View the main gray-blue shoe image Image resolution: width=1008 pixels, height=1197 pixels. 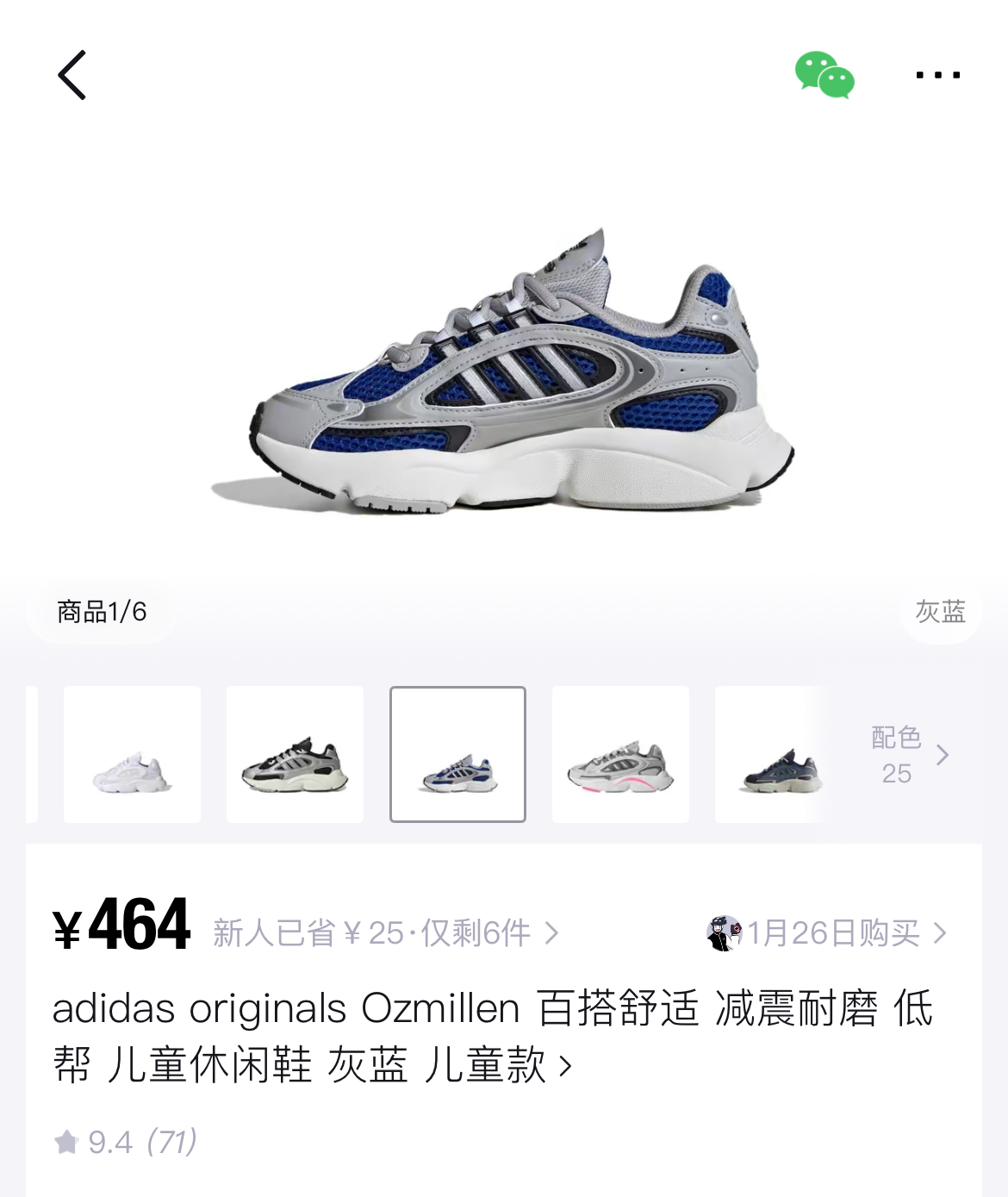pos(504,371)
